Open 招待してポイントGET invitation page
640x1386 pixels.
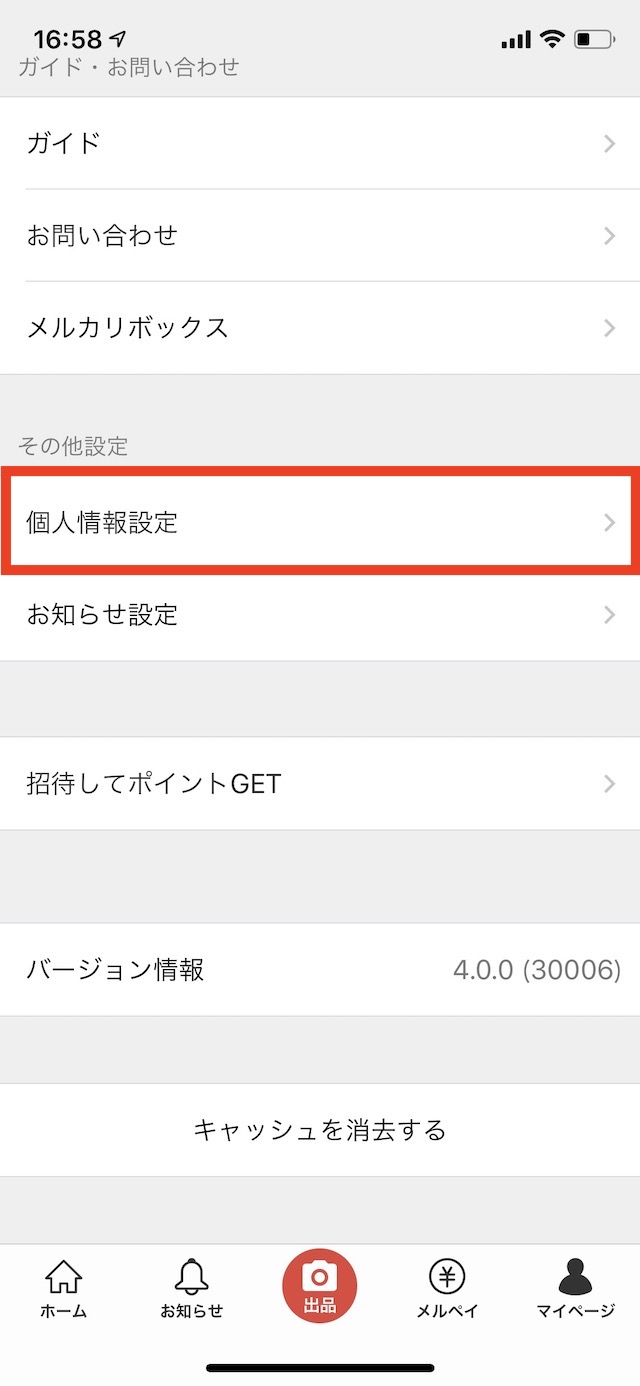pos(320,783)
